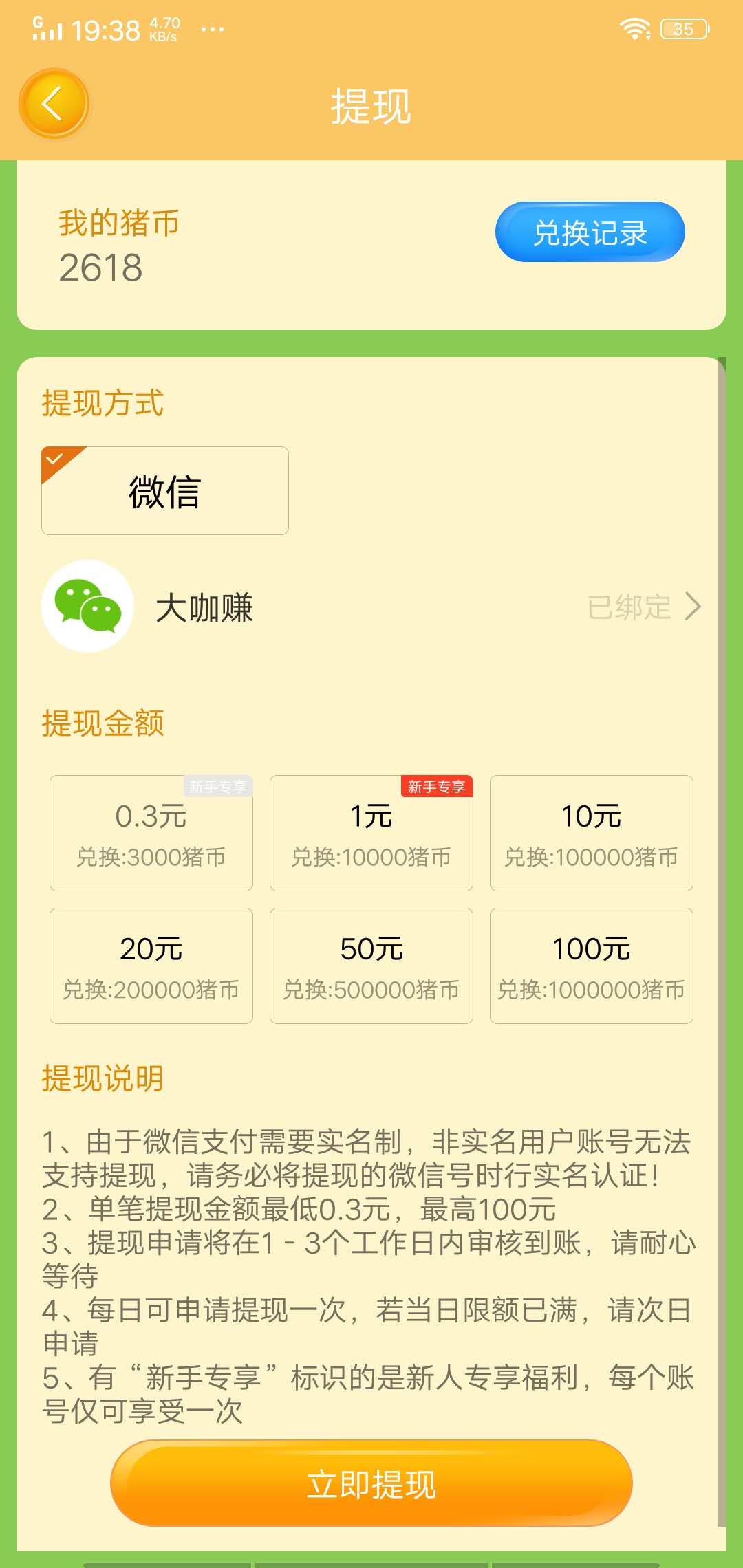
Task: Choose the 100元 withdrawal amount
Action: point(591,965)
